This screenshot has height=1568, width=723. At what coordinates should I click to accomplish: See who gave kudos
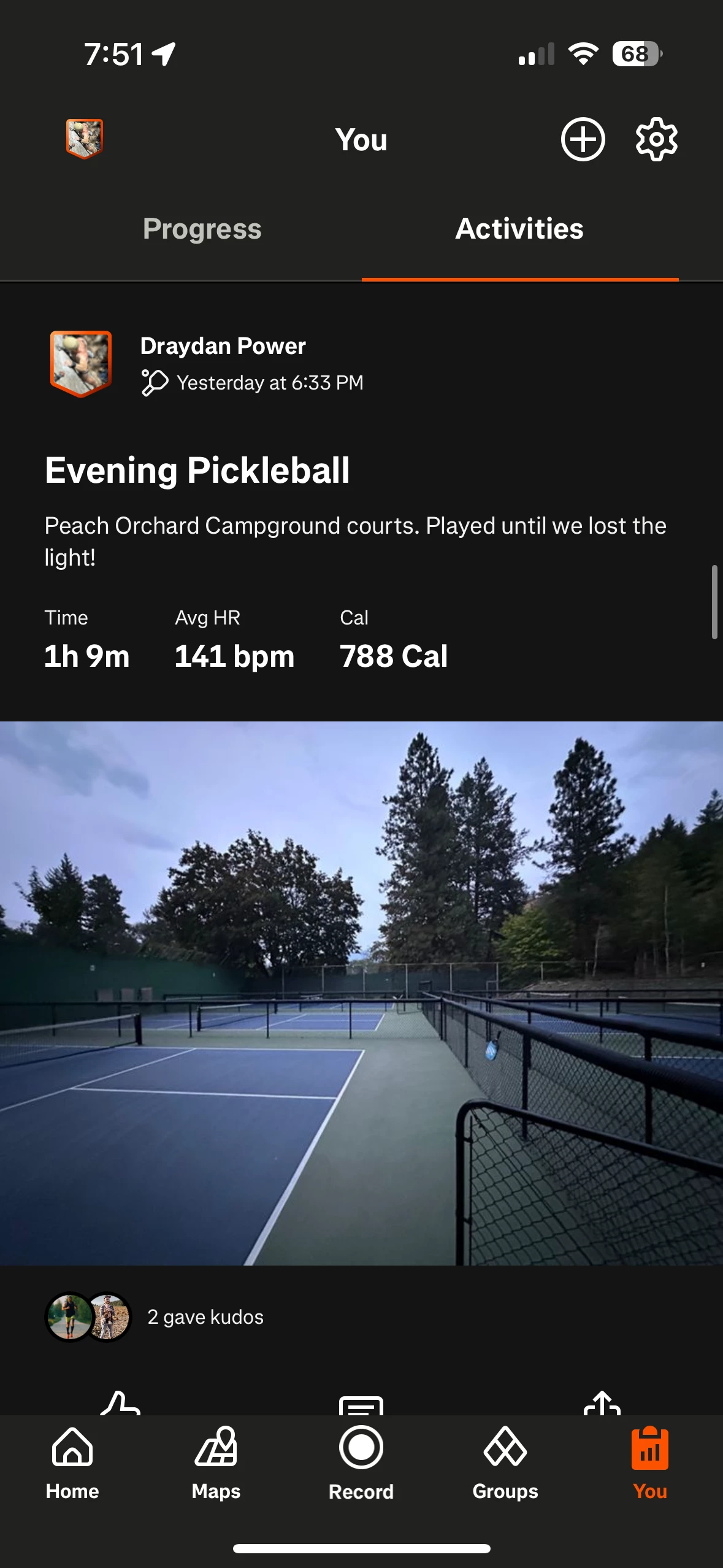(205, 1317)
